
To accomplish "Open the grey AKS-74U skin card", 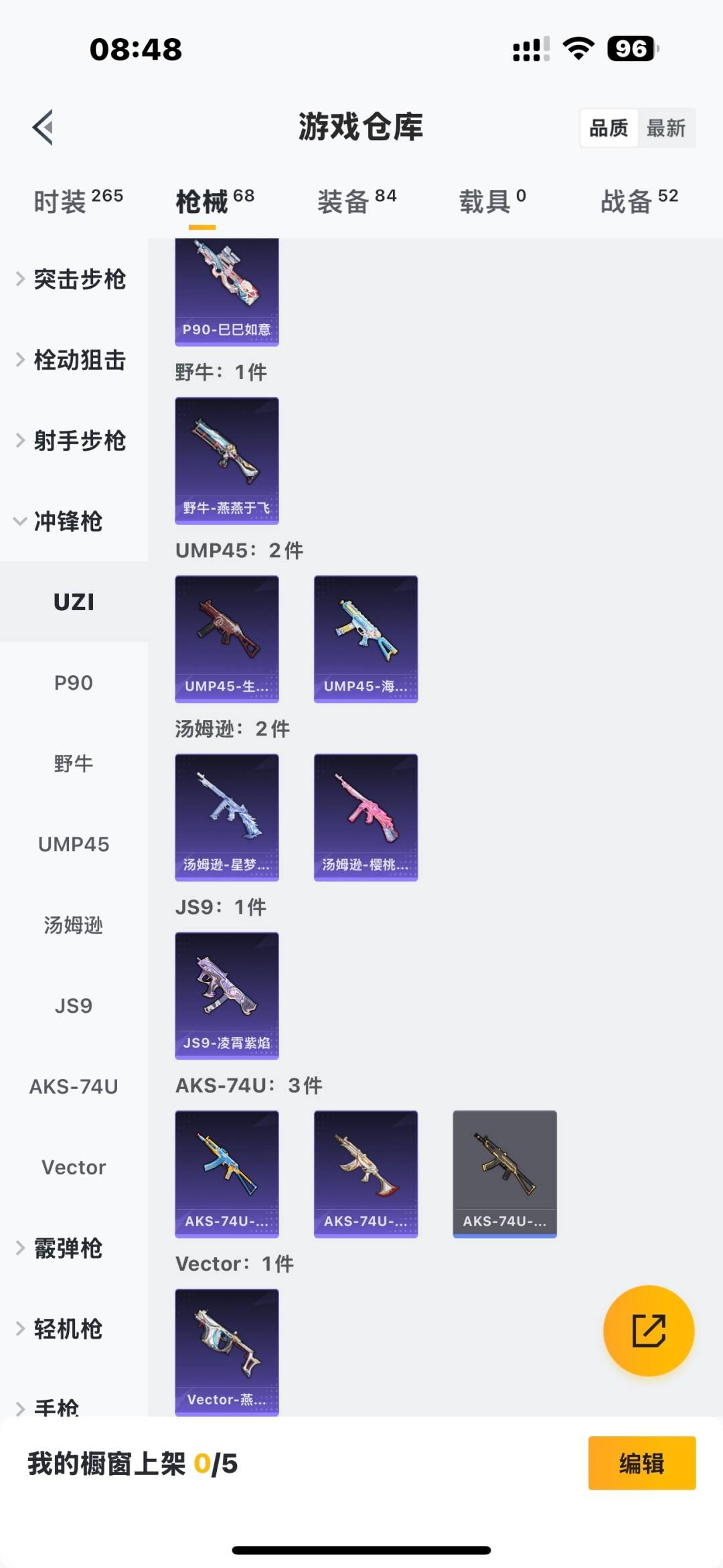I will 505,1173.
